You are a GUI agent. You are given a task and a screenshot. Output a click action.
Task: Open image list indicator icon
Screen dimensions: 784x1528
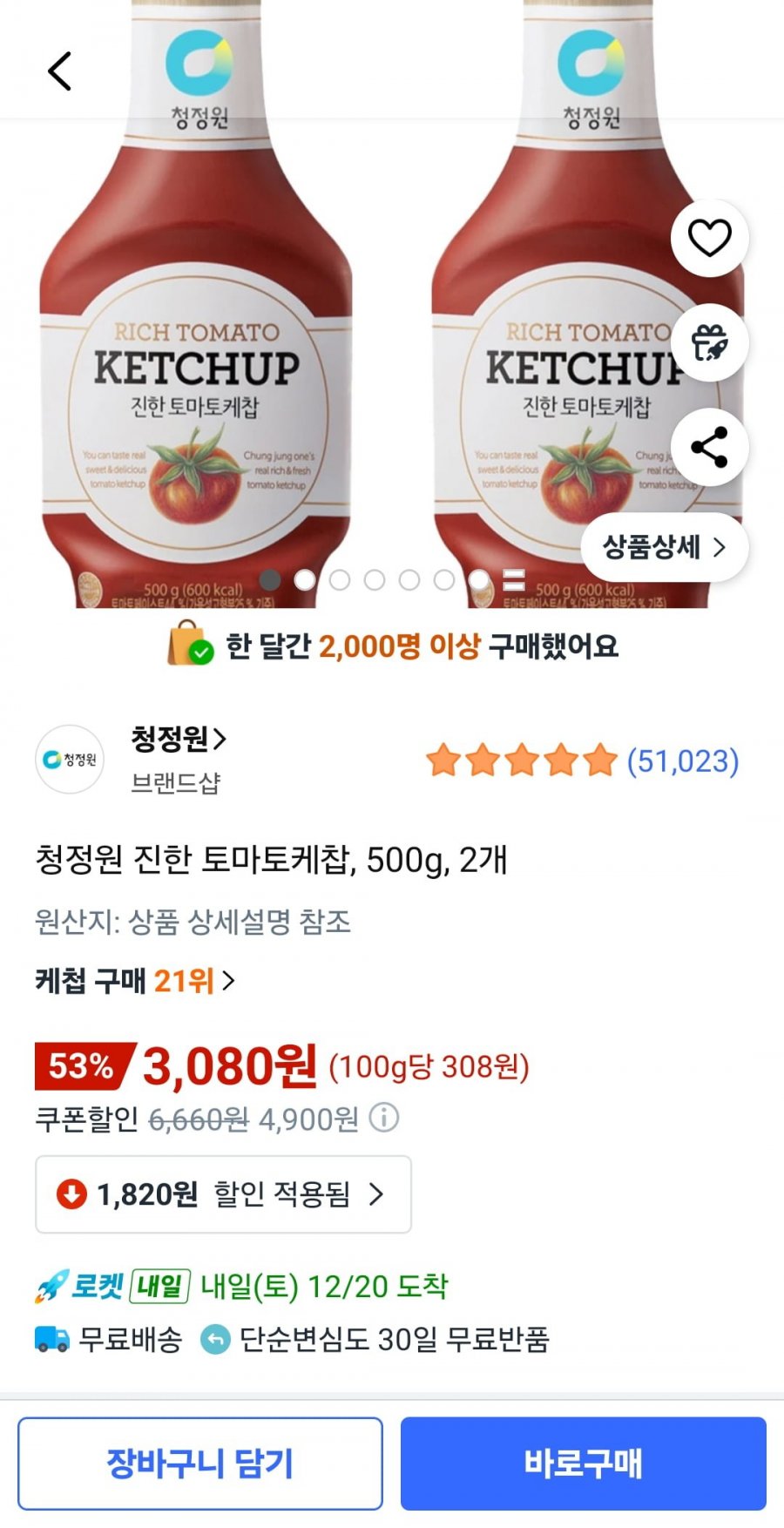coord(514,579)
